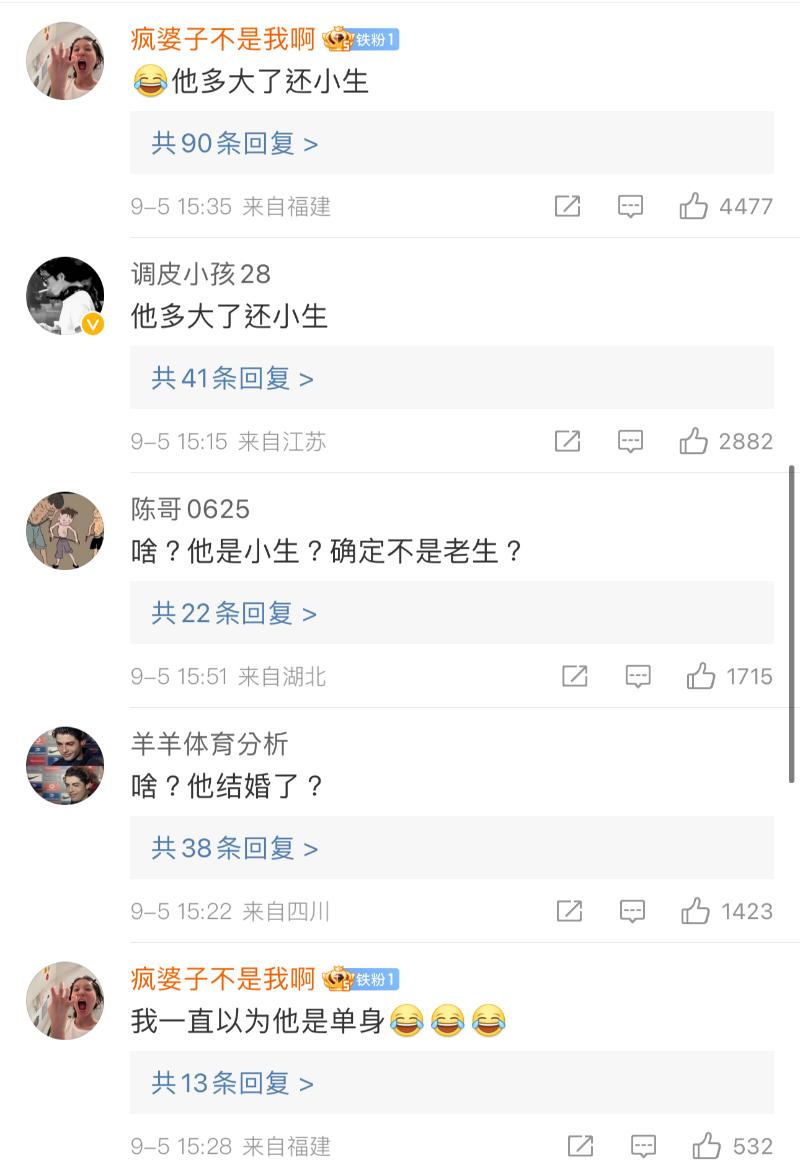The width and height of the screenshot is (800, 1173).
Task: Reply to the comment 我一直以为他是单身
Action: click(x=643, y=1147)
